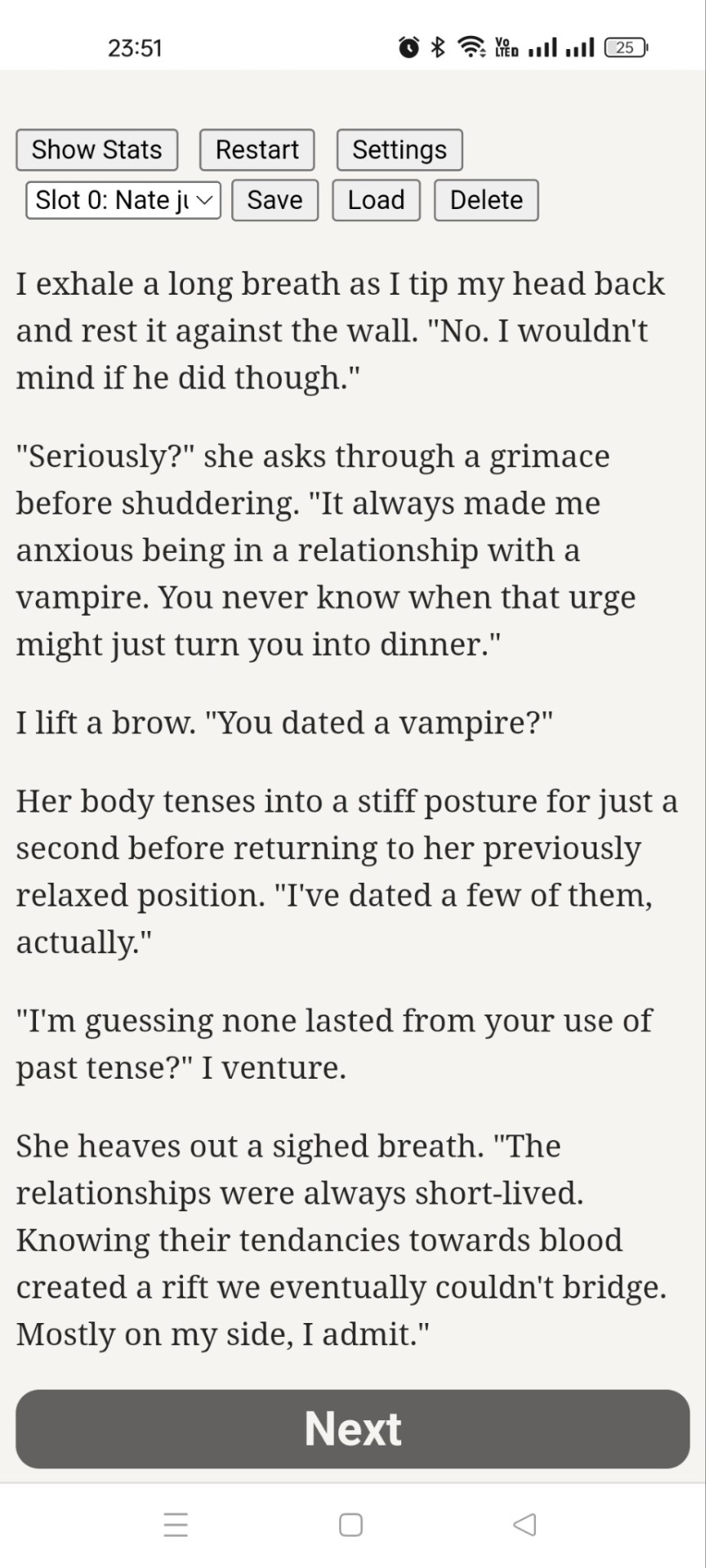Open the game Settings
706x1568 pixels.
tap(399, 149)
